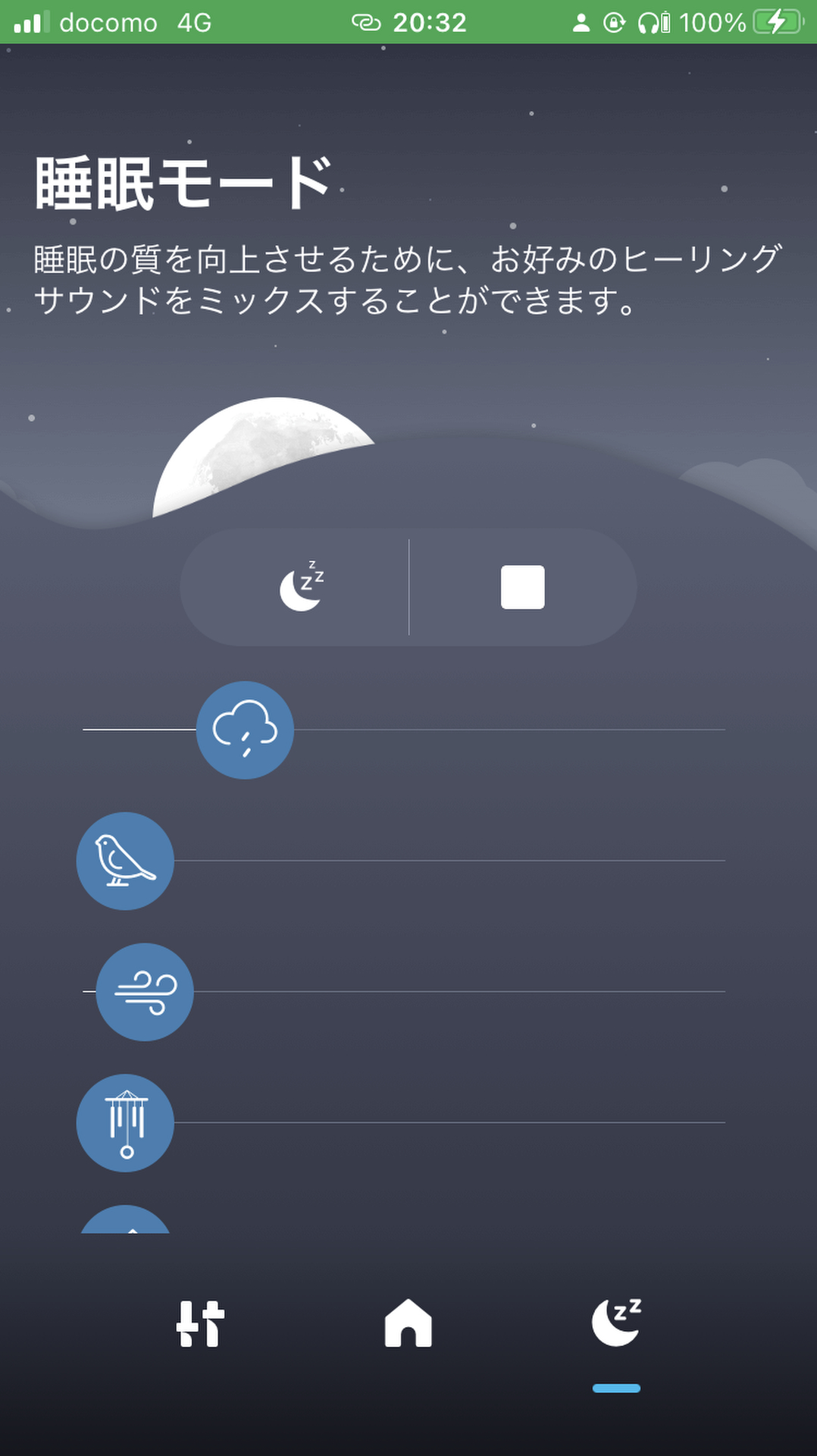Viewport: 817px width, 1456px height.
Task: Switch to the home tab
Action: point(408,1323)
